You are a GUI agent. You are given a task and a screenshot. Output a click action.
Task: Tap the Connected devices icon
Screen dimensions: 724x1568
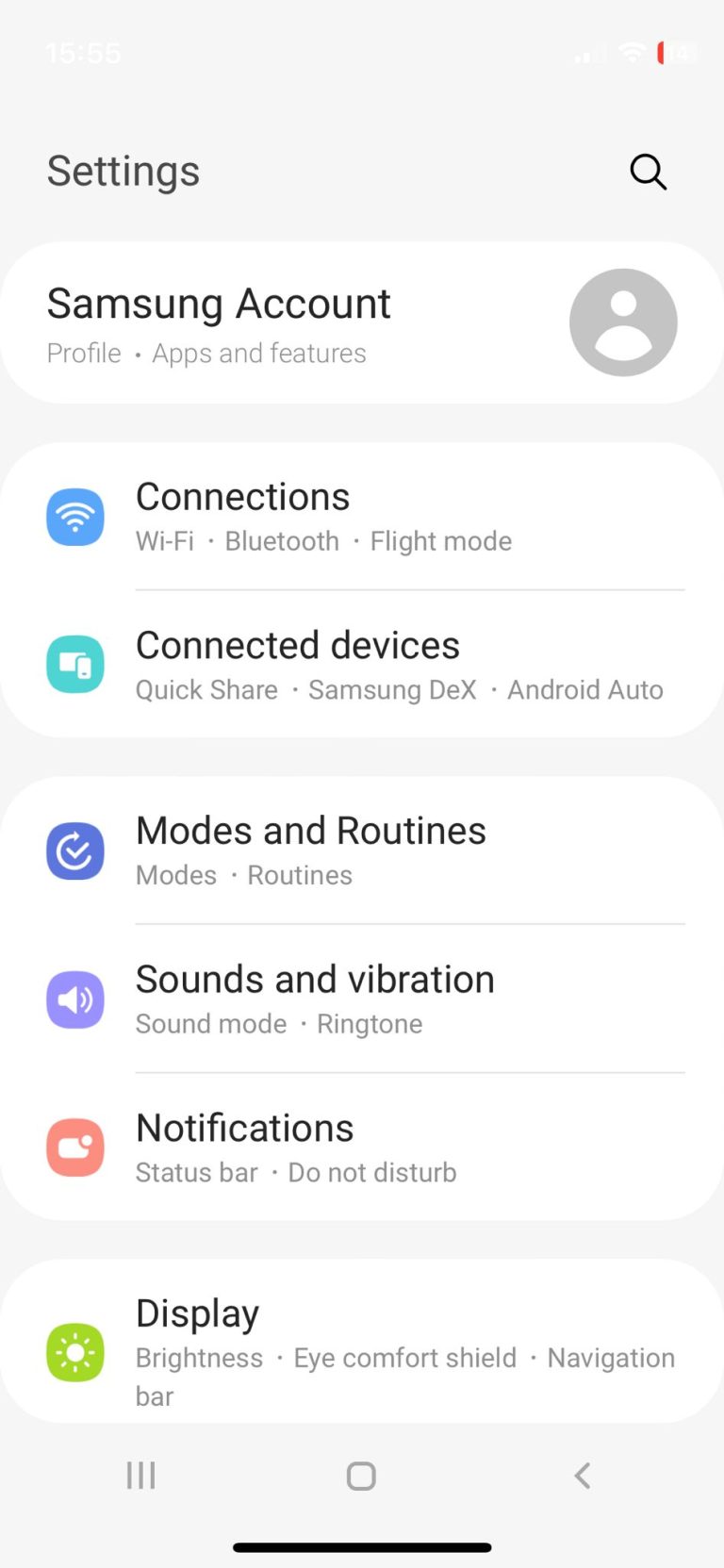(x=75, y=664)
